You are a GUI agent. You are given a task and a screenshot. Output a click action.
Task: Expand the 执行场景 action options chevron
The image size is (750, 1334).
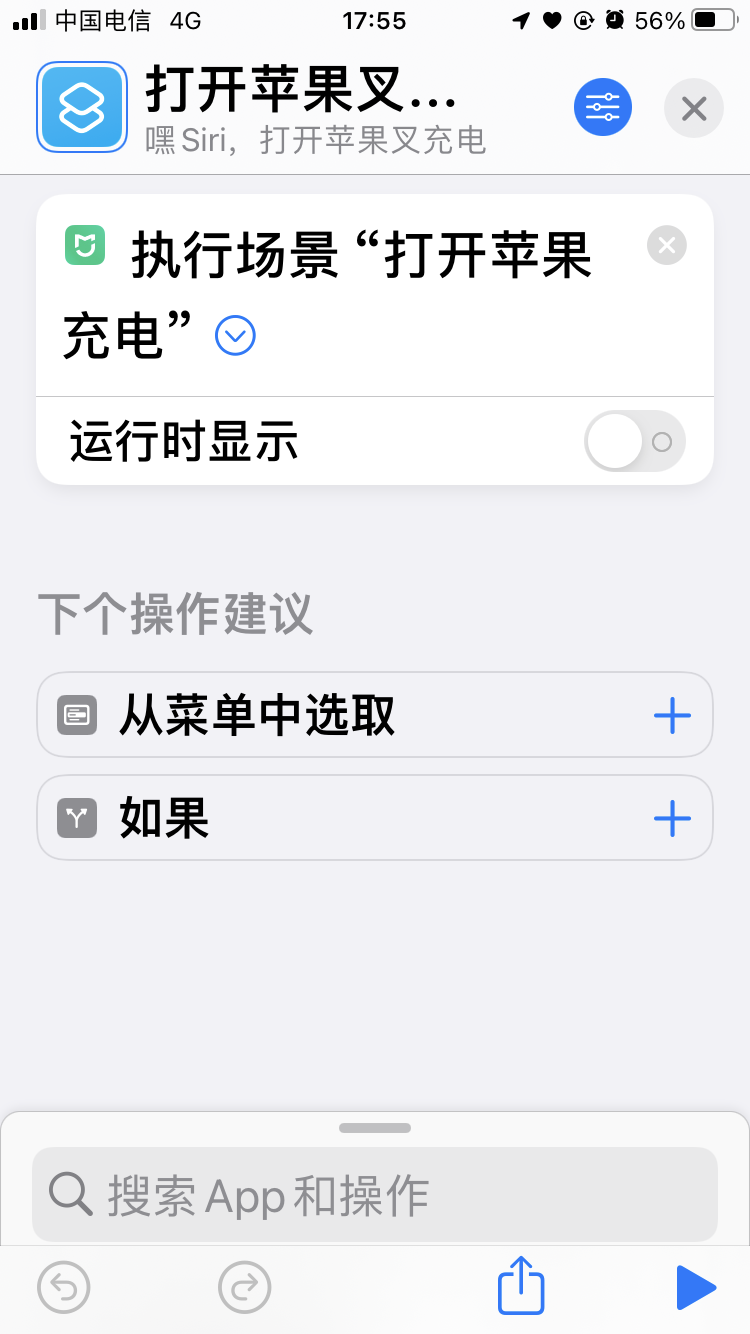pyautogui.click(x=236, y=336)
